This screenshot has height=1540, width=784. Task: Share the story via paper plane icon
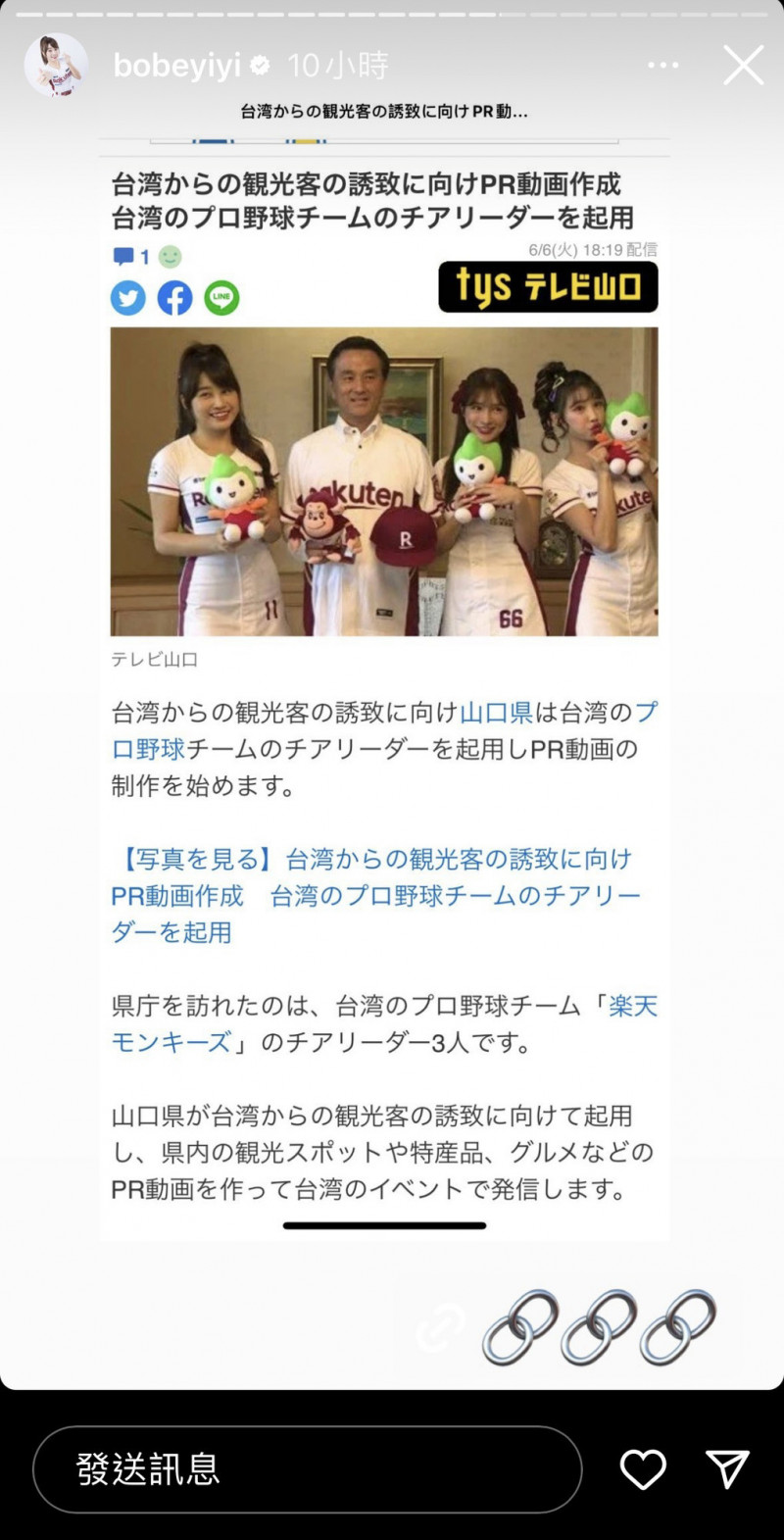coord(727,1468)
